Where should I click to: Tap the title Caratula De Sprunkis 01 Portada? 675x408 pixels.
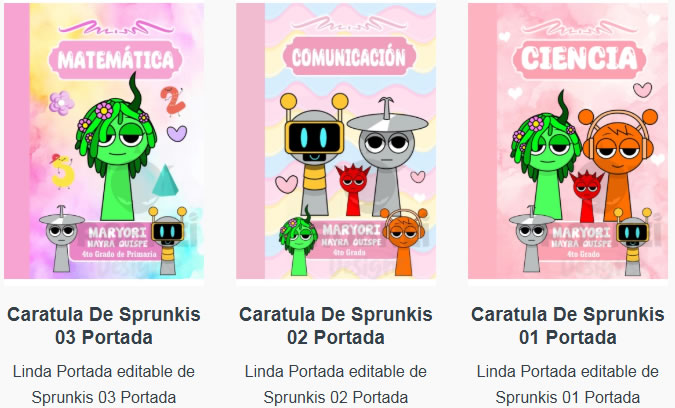point(568,325)
